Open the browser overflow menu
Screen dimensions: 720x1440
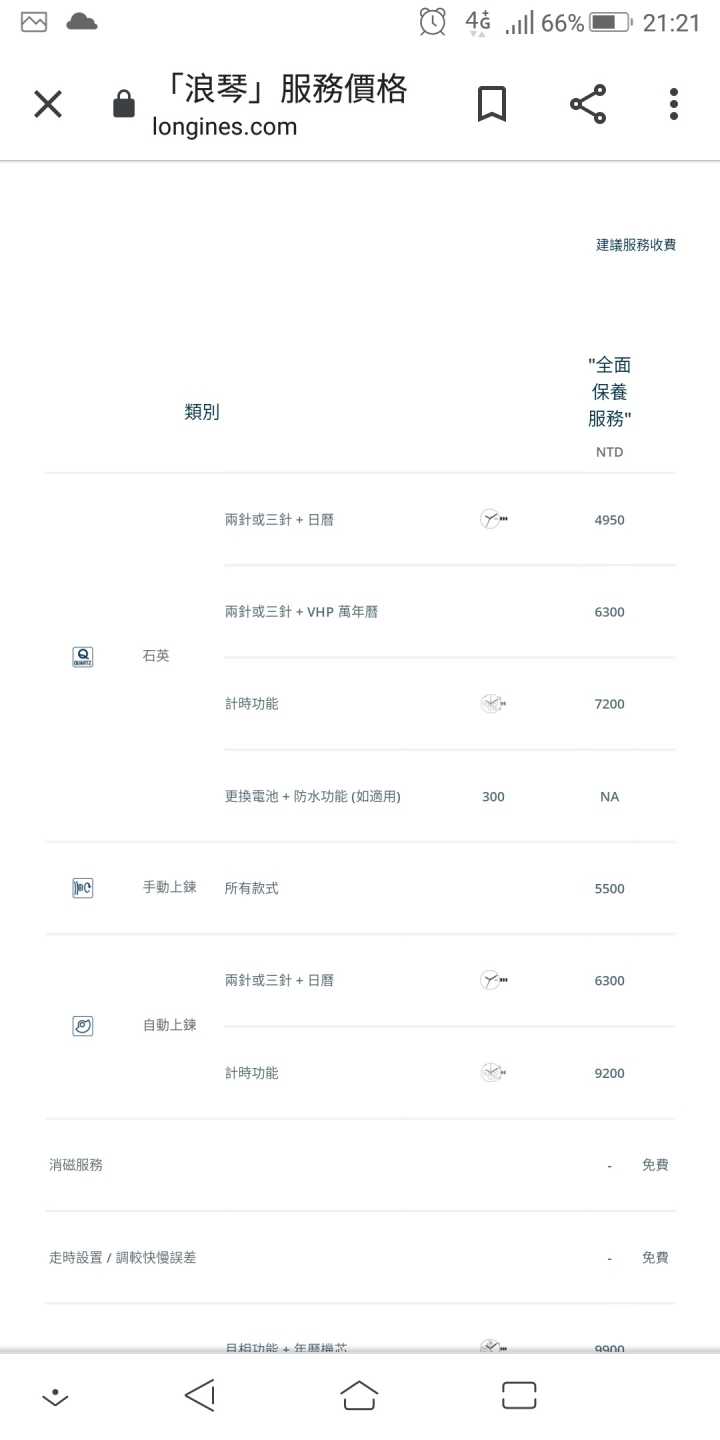[674, 104]
